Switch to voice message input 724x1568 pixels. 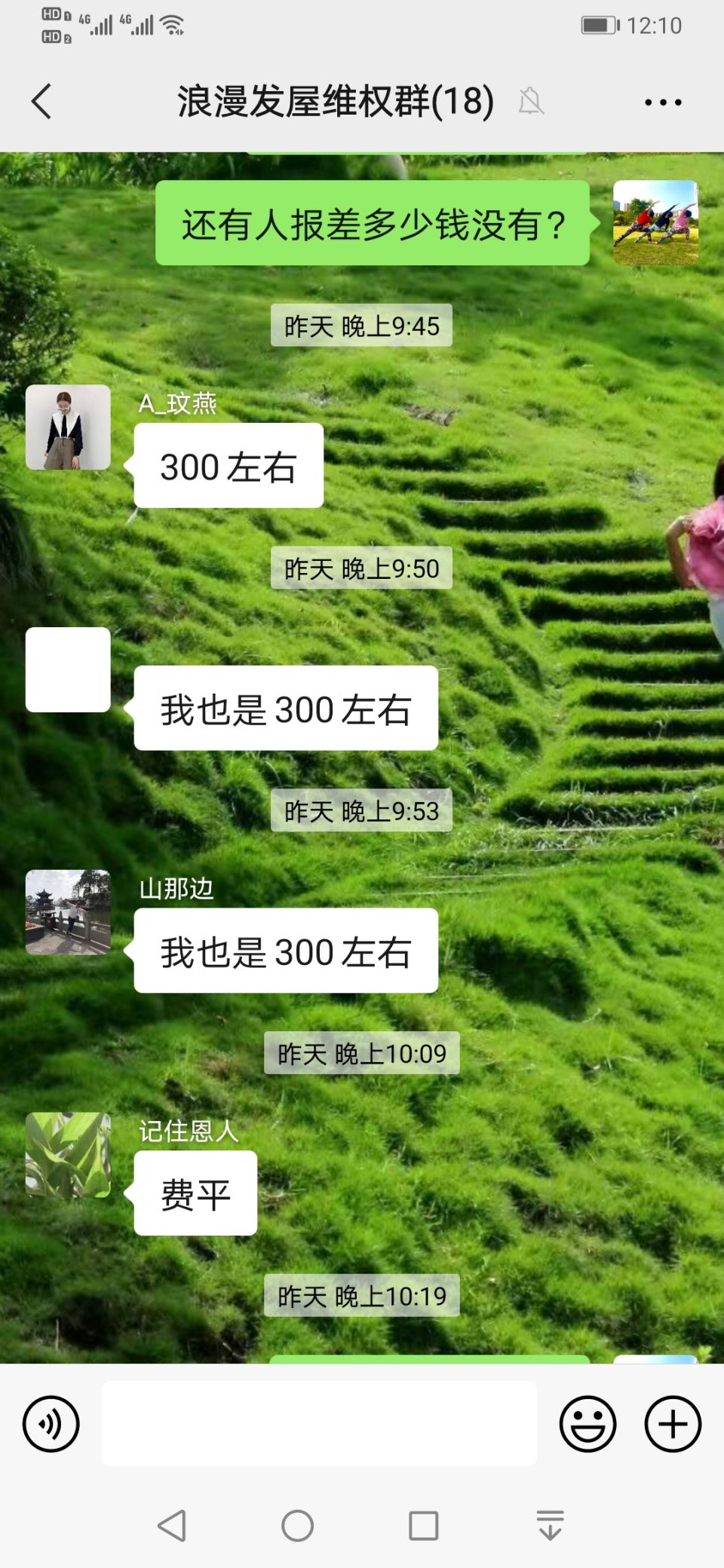tap(51, 1424)
